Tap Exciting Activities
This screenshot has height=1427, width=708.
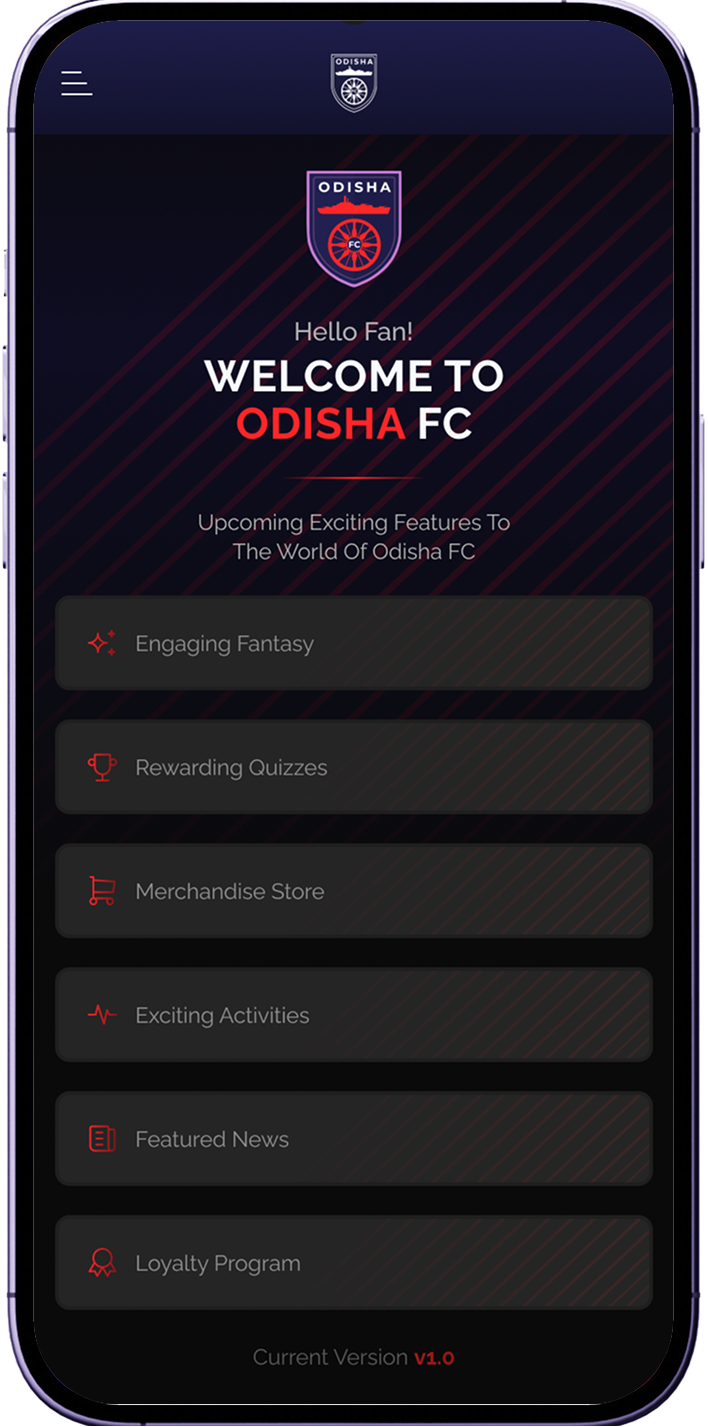pyautogui.click(x=353, y=1015)
